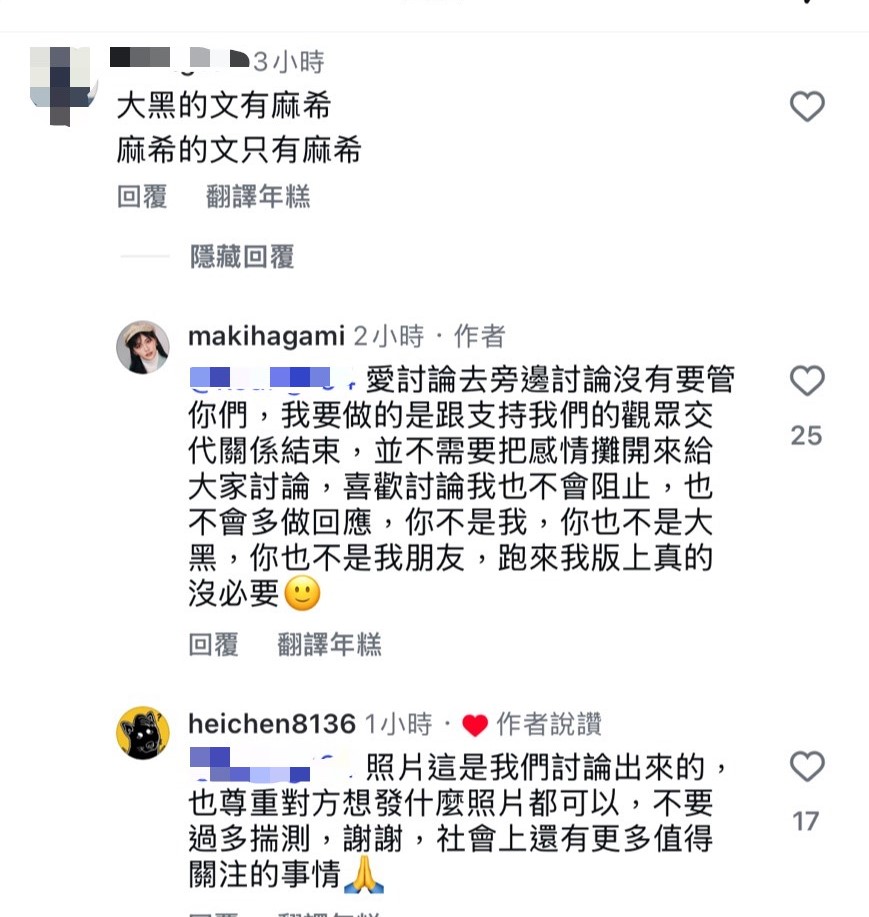Image resolution: width=869 pixels, height=917 pixels.
Task: Reply to the 大黑的文有麻希 comment
Action: click(x=142, y=196)
